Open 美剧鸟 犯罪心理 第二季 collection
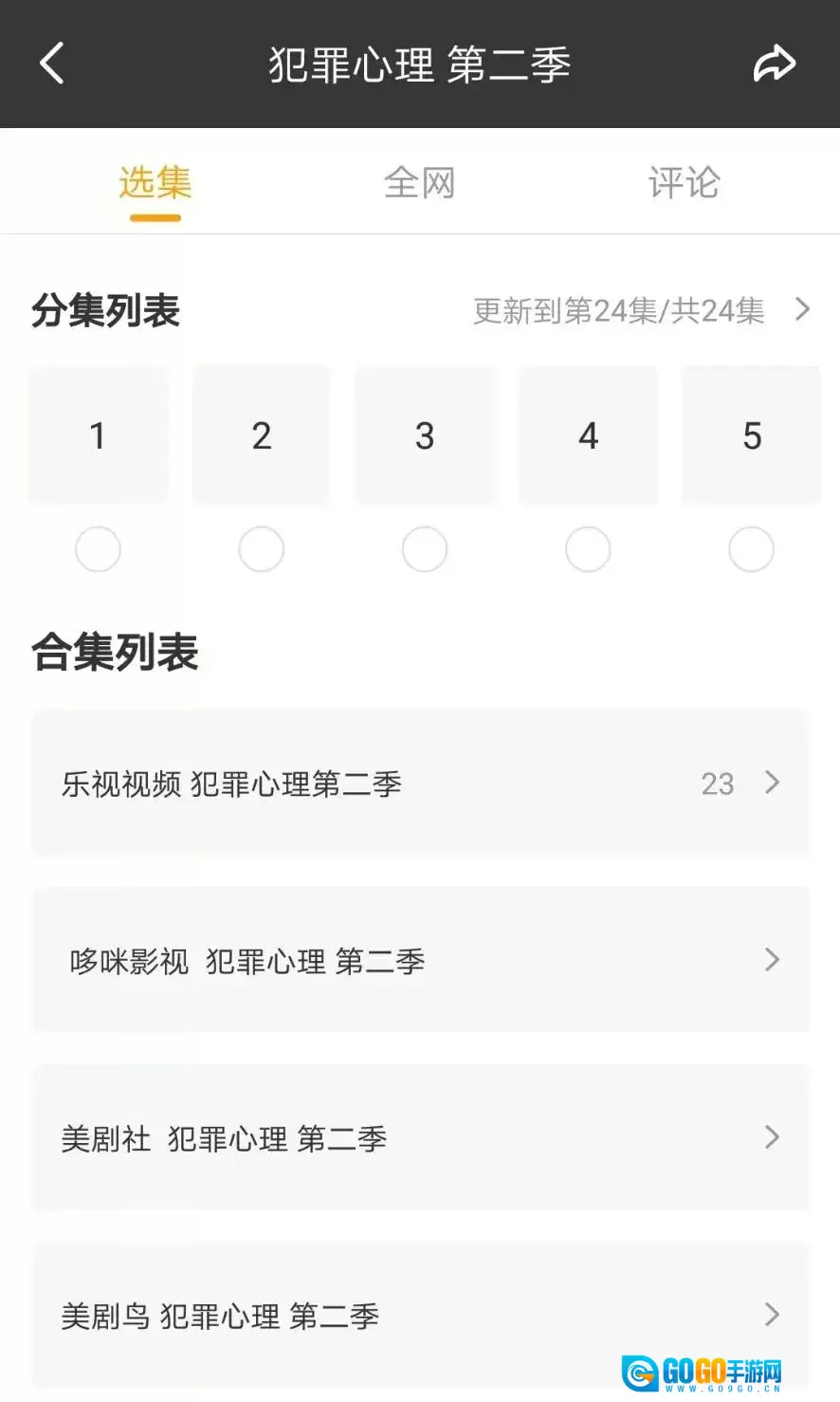 pyautogui.click(x=421, y=1315)
